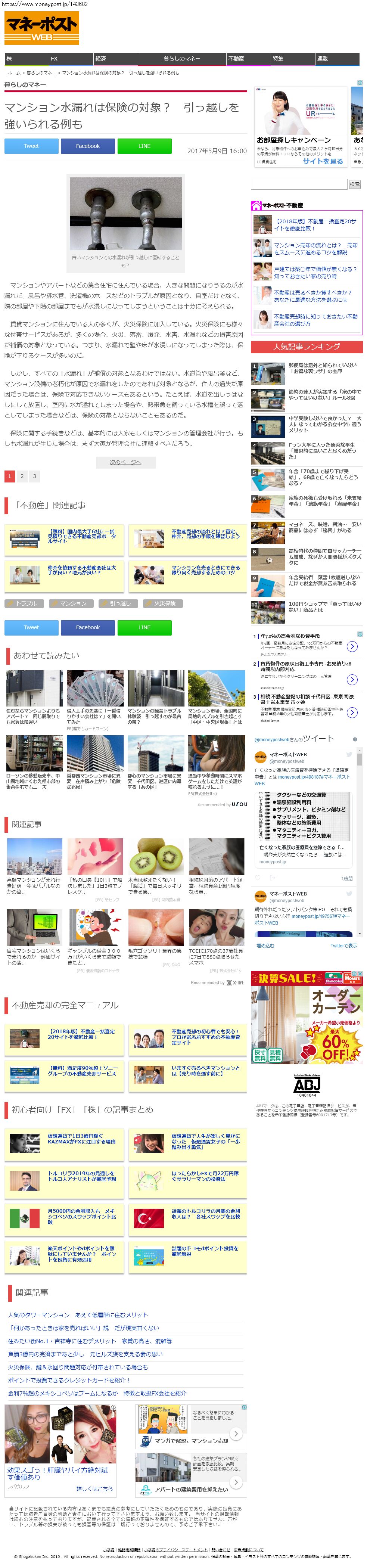The width and height of the screenshot is (367, 1568).
Task: Focus the search field beside 検索
Action: [x=298, y=184]
